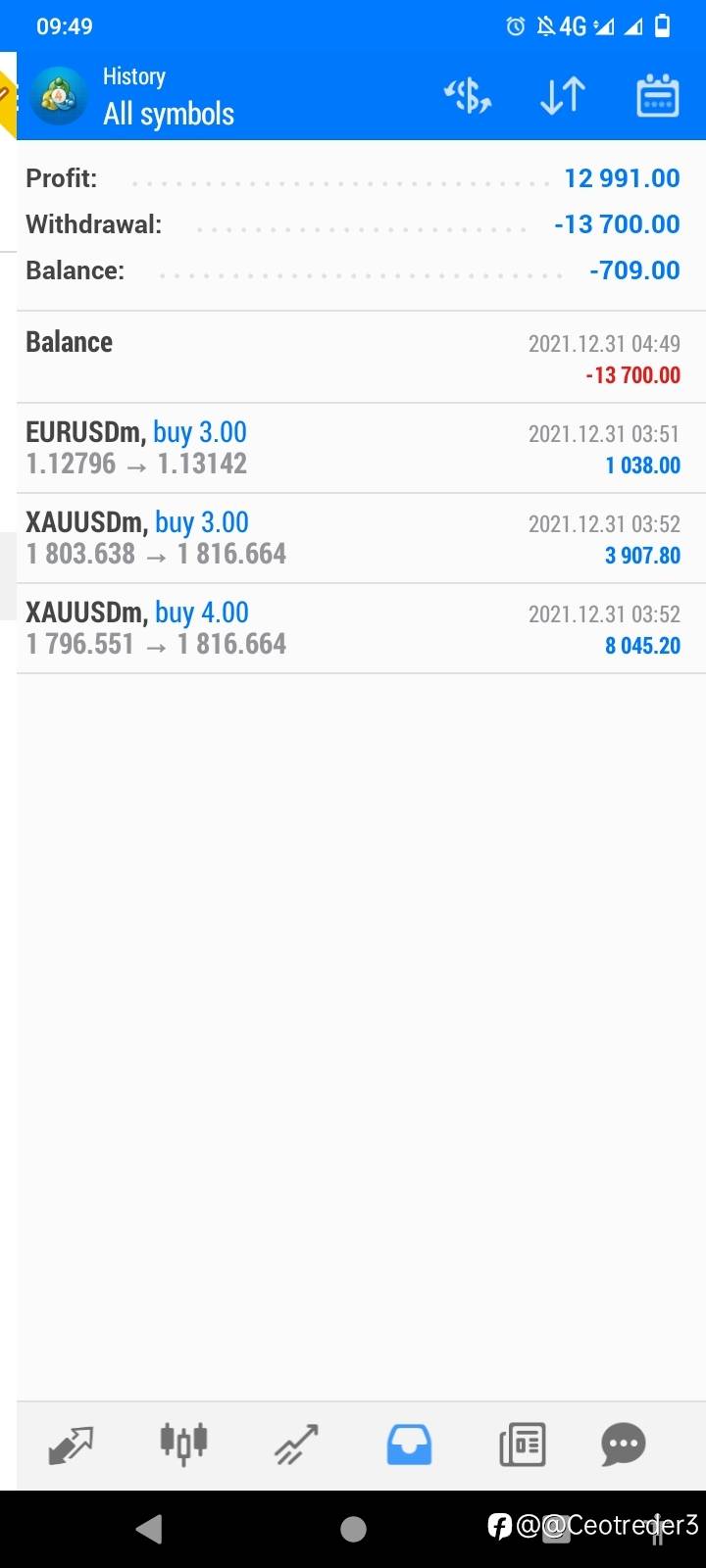Tap the system back button
Viewport: 706px width, 1568px height.
(x=149, y=1529)
